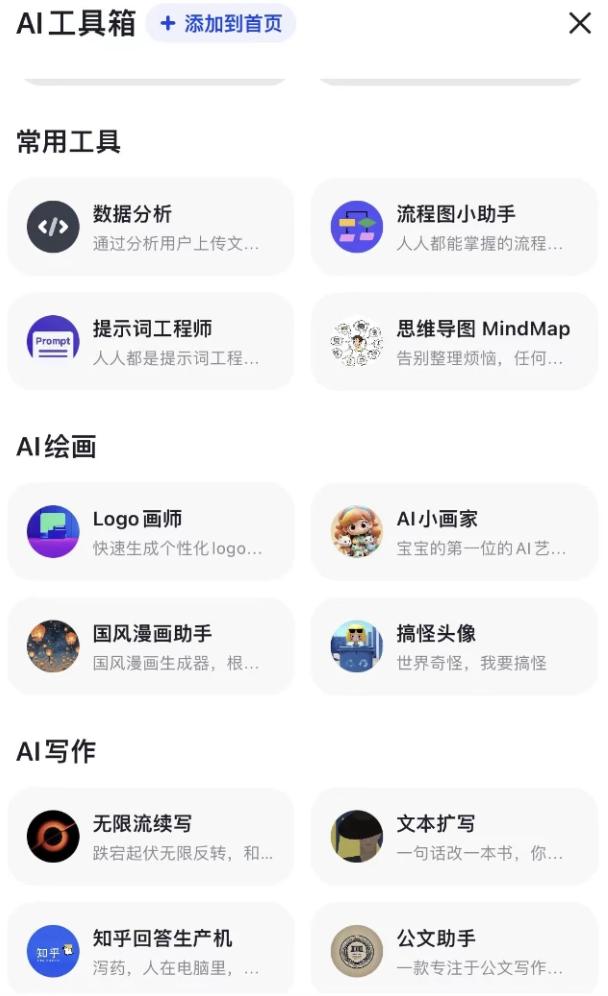This screenshot has width=608, height=996.
Task: Launch 流程图小助手
Action: tap(455, 227)
